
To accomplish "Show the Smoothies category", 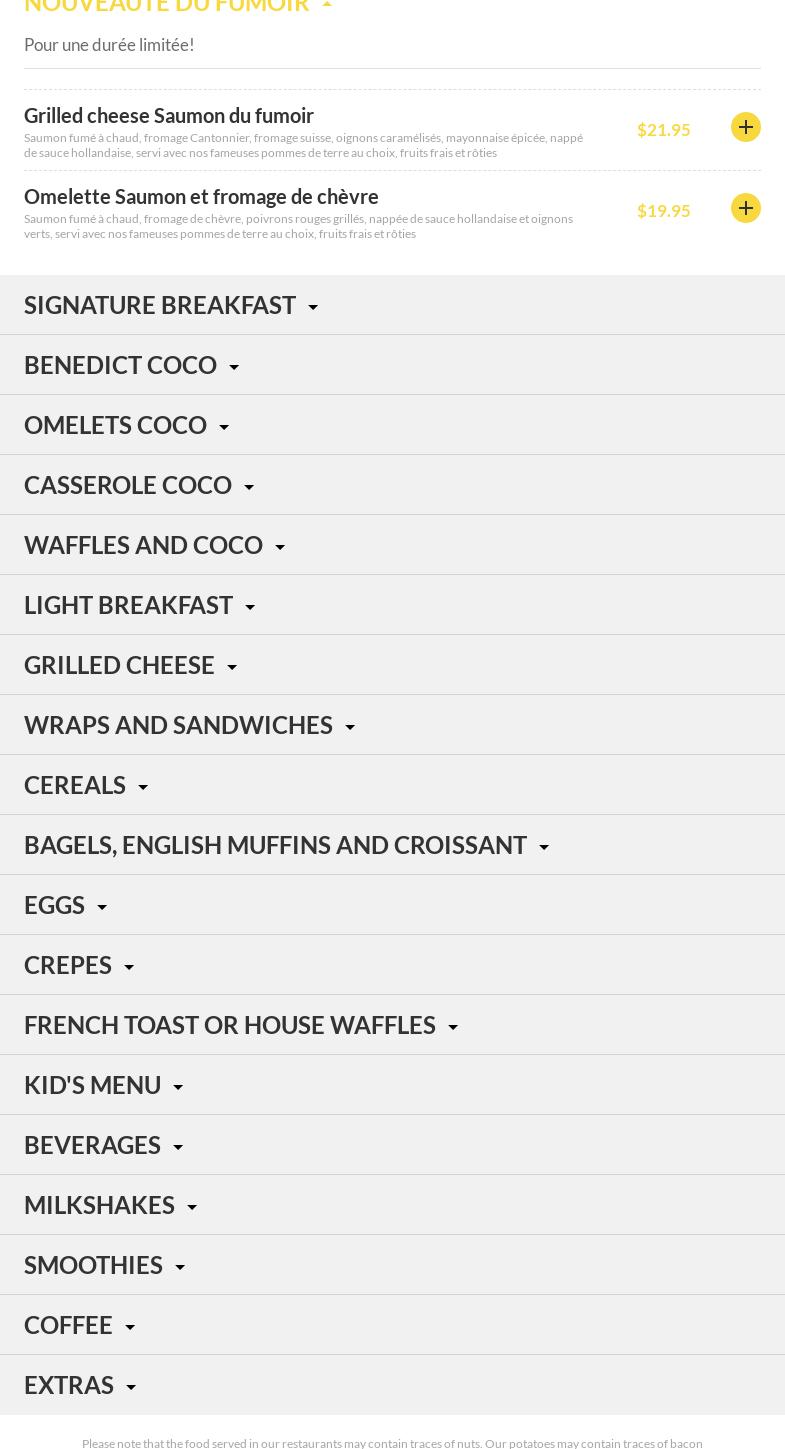I will click(104, 1265).
